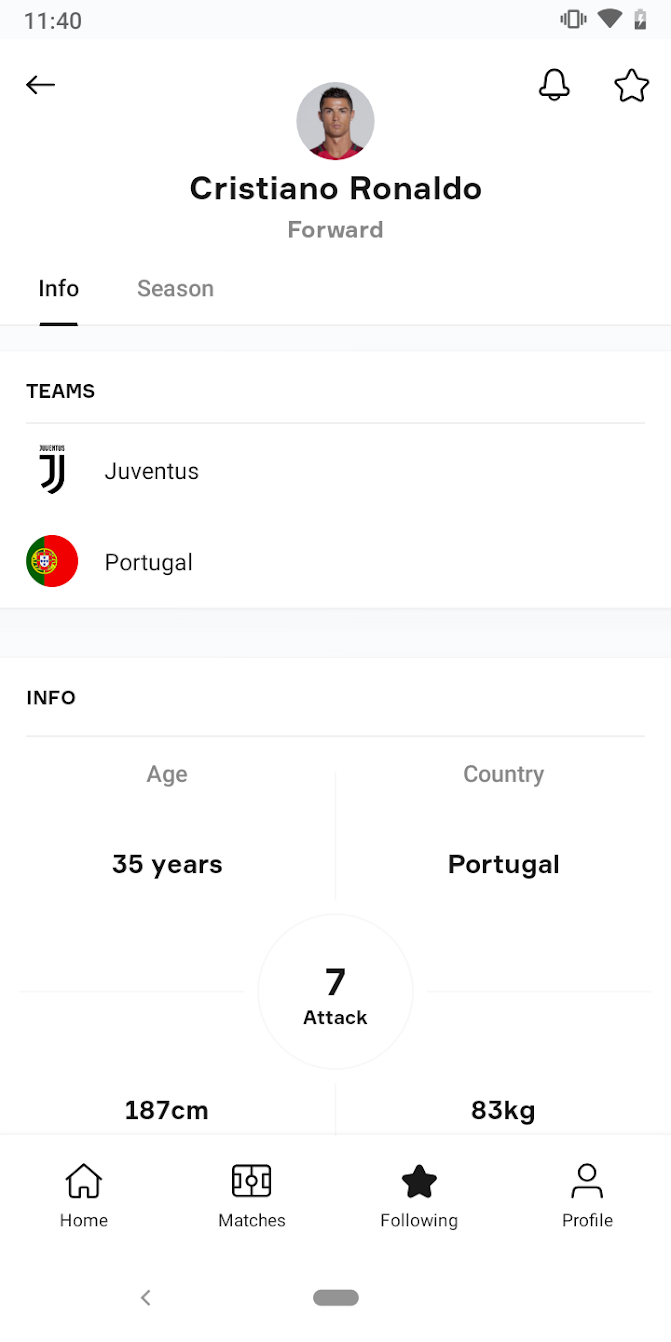Follow Cristiano Ronaldo with the star icon
Image resolution: width=671 pixels, height=1342 pixels.
[x=632, y=85]
